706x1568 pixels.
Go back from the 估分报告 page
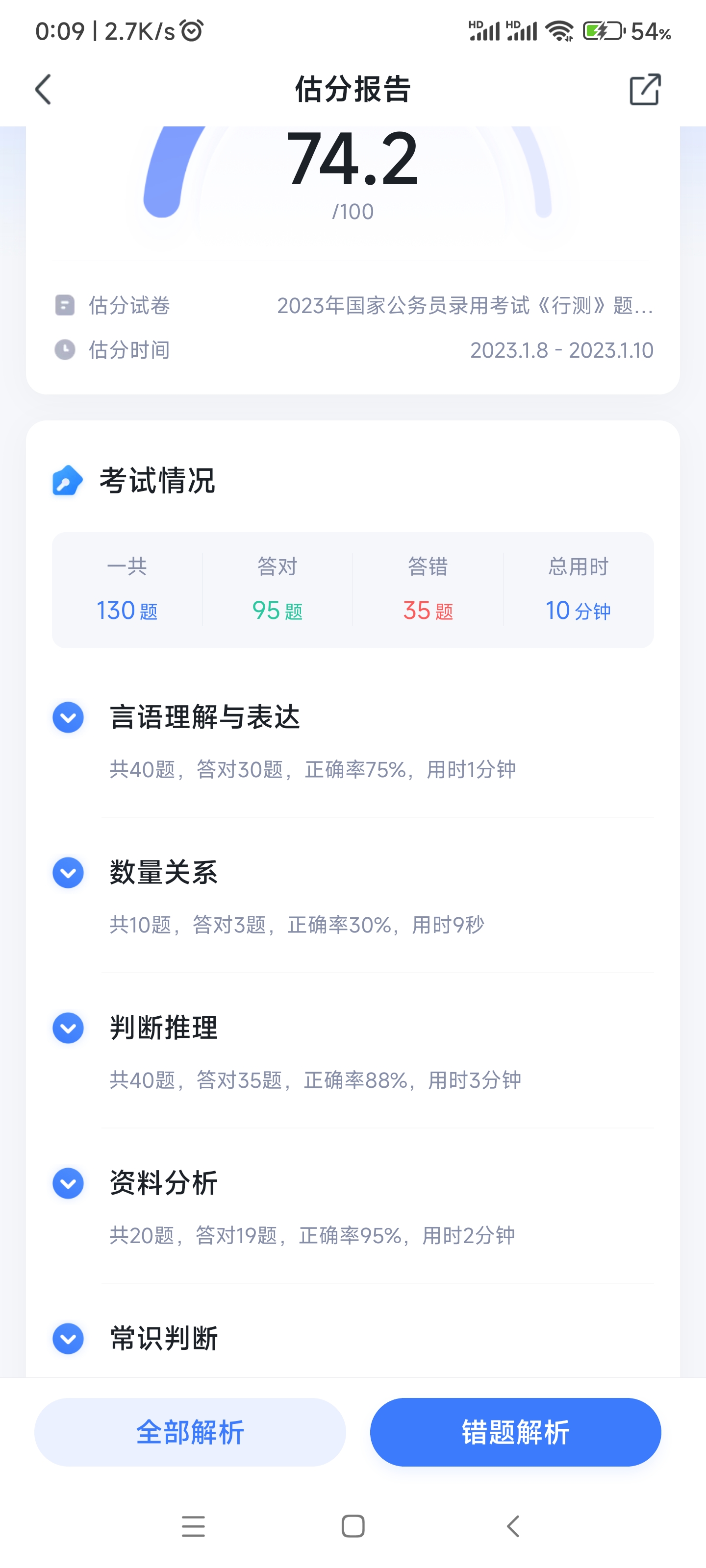point(43,90)
